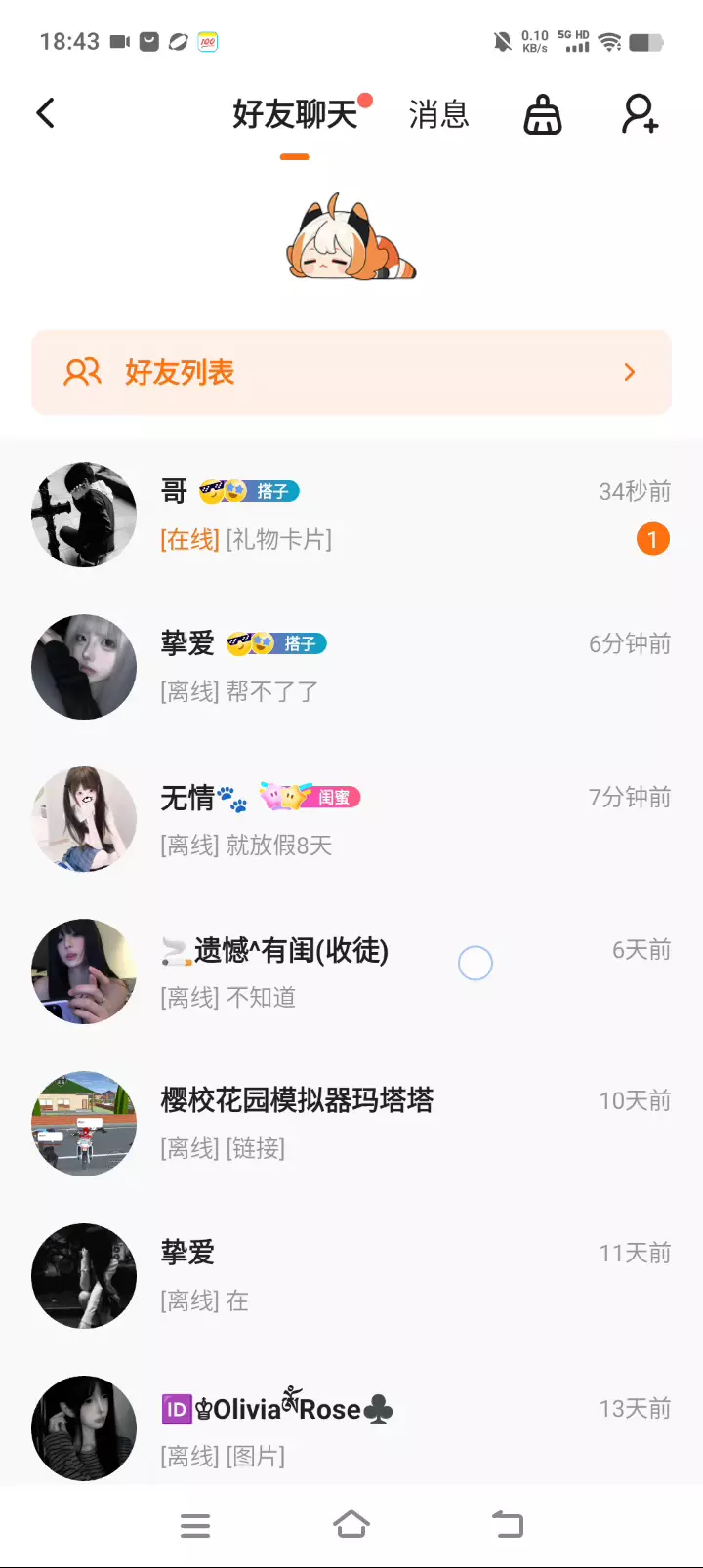Viewport: 703px width, 1568px height.
Task: Open the chat with Olivia Rose
Action: coord(351,1428)
